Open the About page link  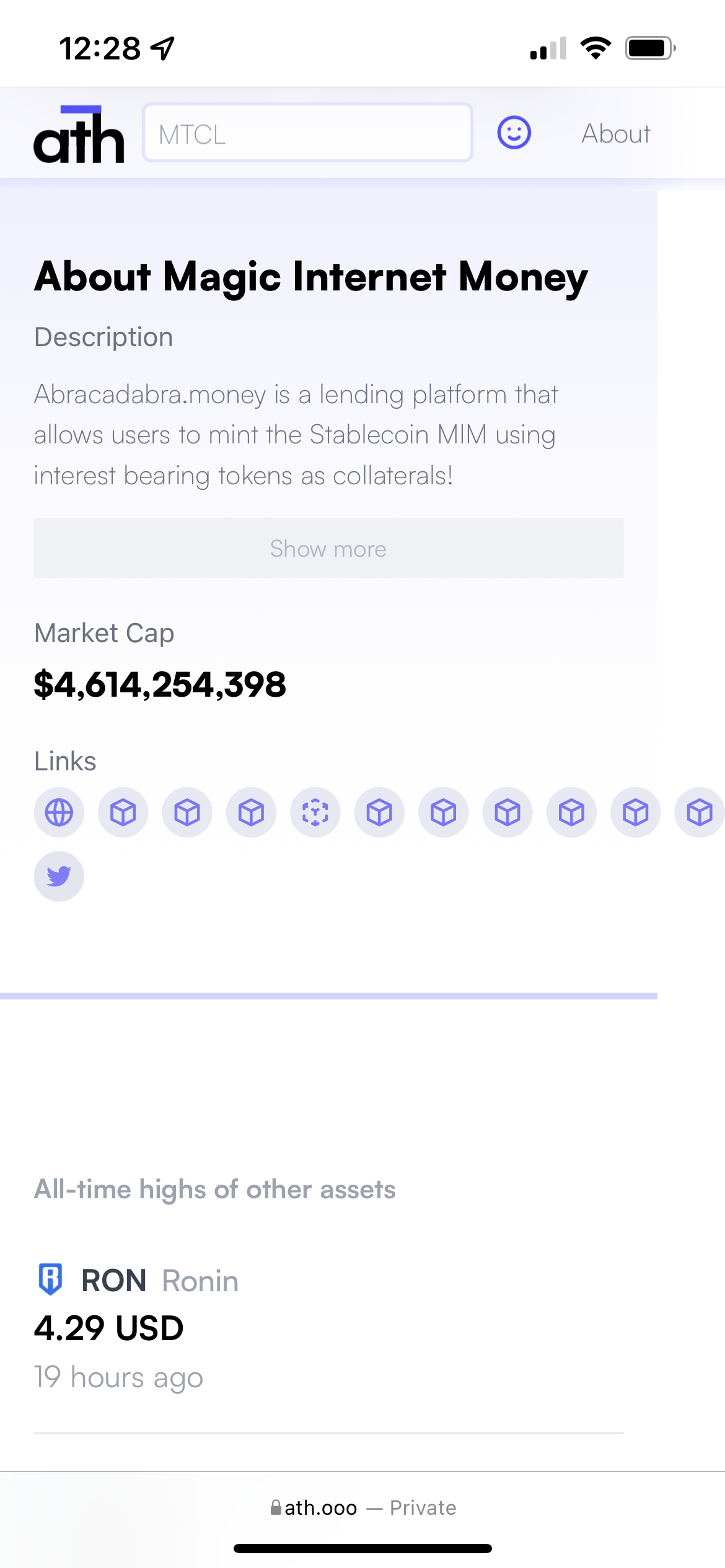(x=615, y=134)
